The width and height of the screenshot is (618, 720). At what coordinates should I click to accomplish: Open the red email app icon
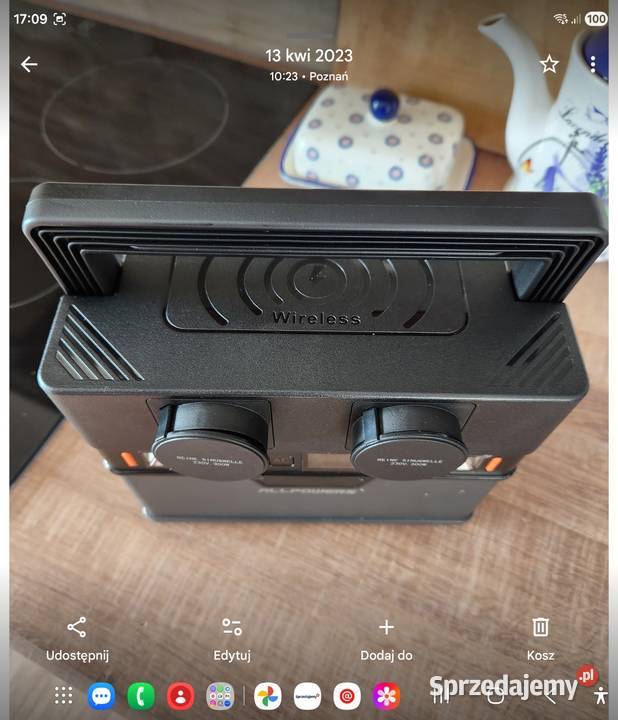[x=346, y=695]
